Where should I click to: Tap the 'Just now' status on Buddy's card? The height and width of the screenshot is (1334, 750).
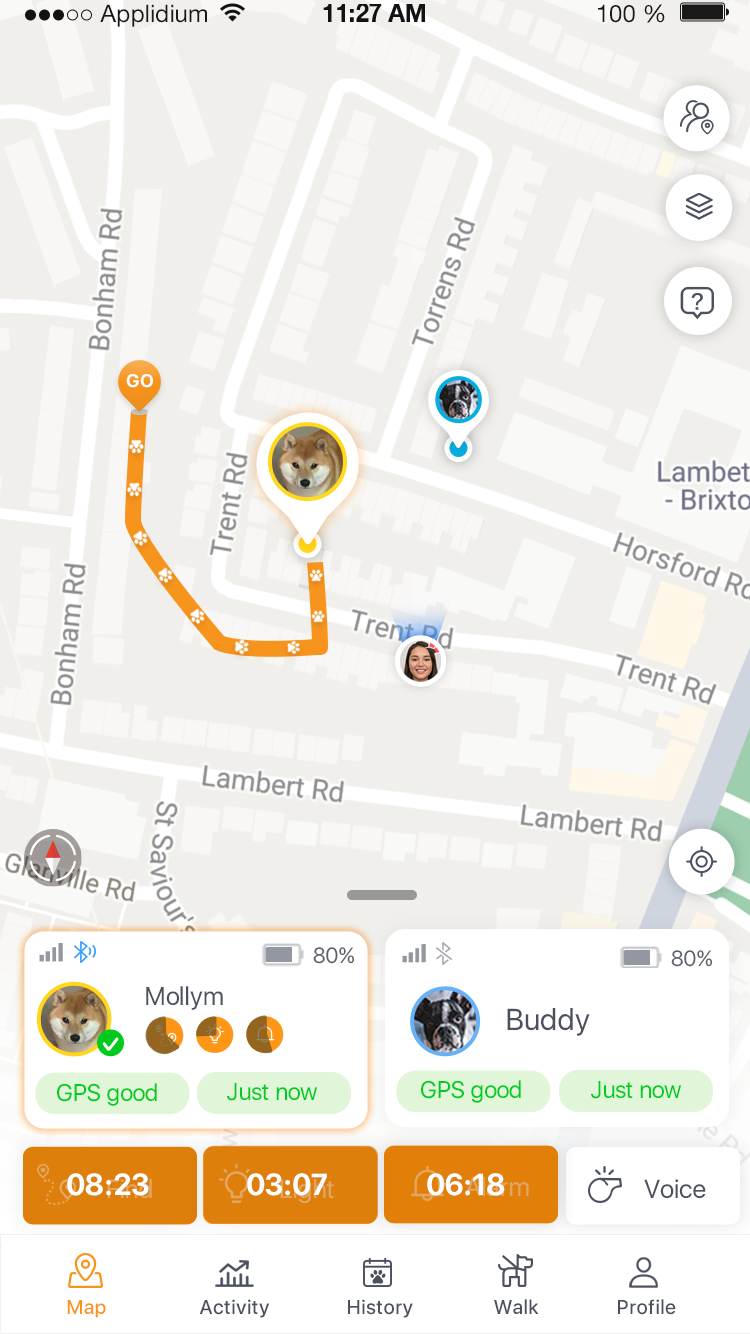click(636, 1090)
